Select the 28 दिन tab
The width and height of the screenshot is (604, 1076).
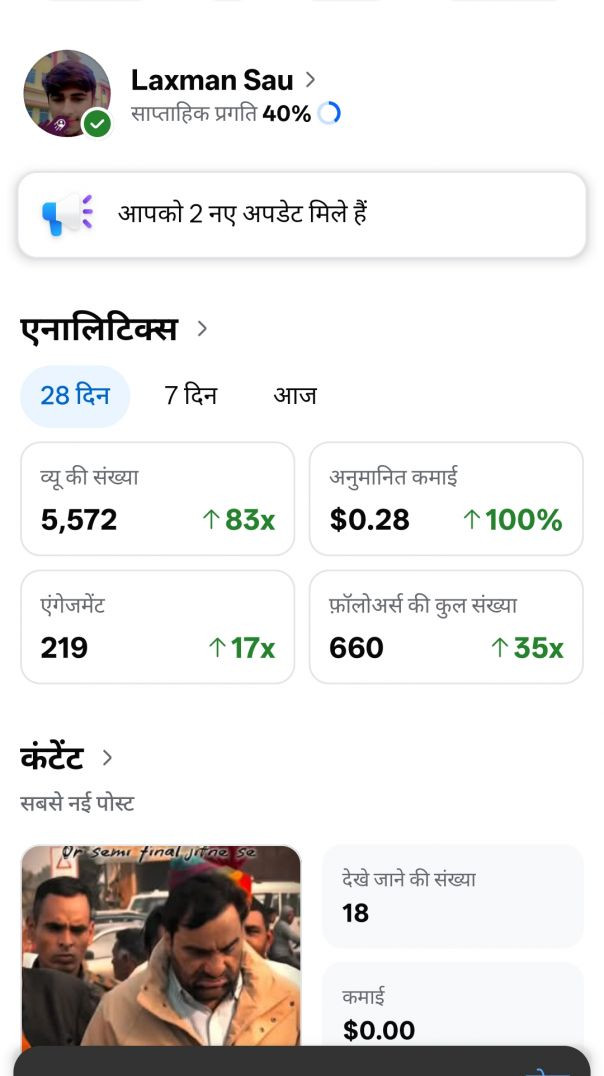tap(75, 396)
